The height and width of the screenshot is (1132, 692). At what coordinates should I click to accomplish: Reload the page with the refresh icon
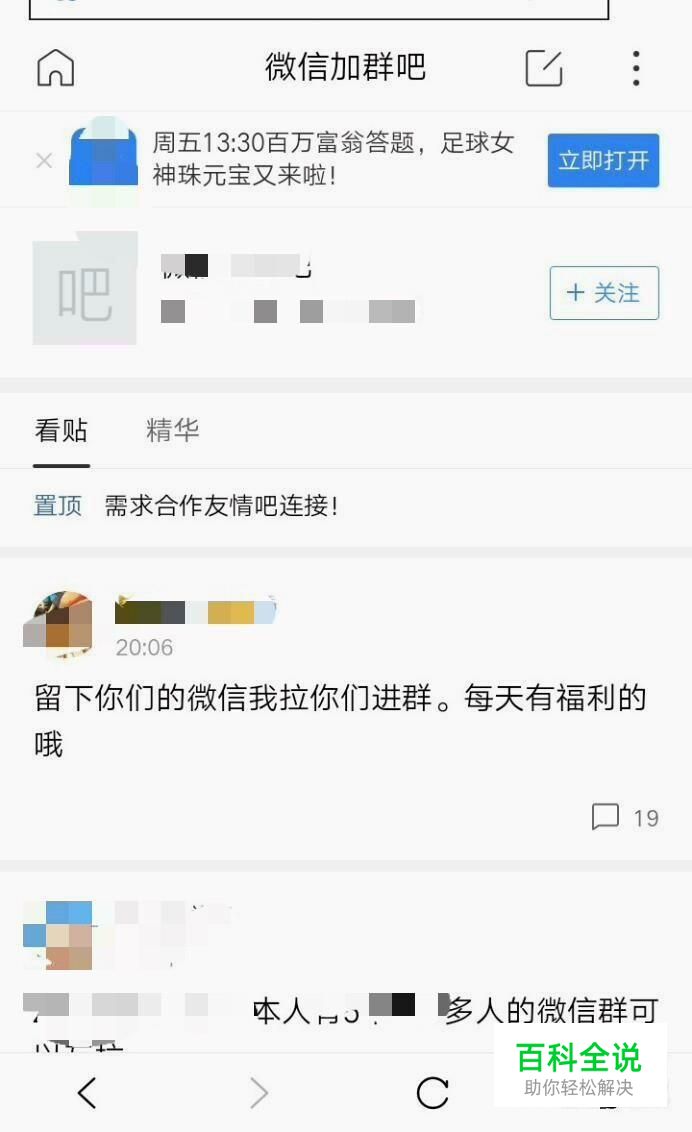(x=432, y=1093)
